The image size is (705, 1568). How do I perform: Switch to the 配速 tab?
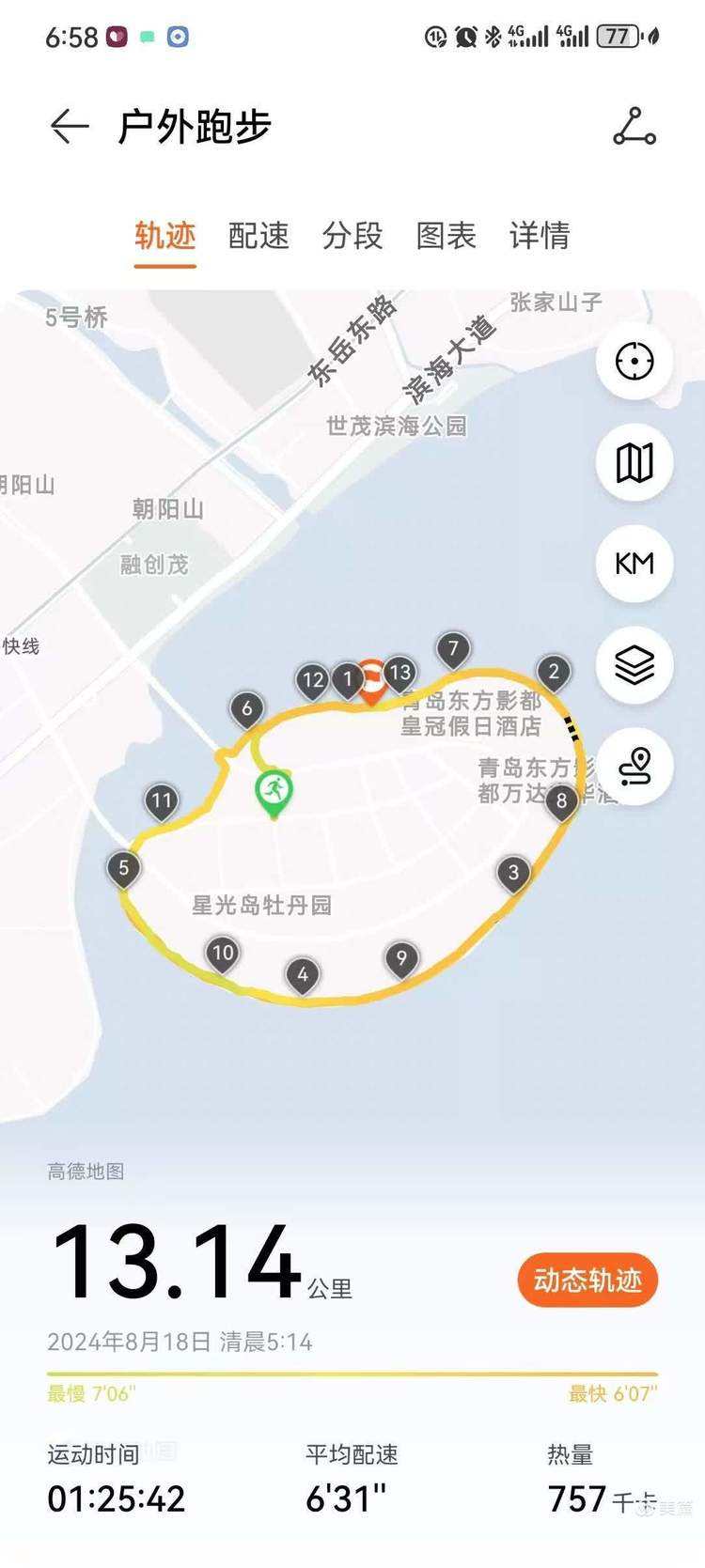(258, 235)
